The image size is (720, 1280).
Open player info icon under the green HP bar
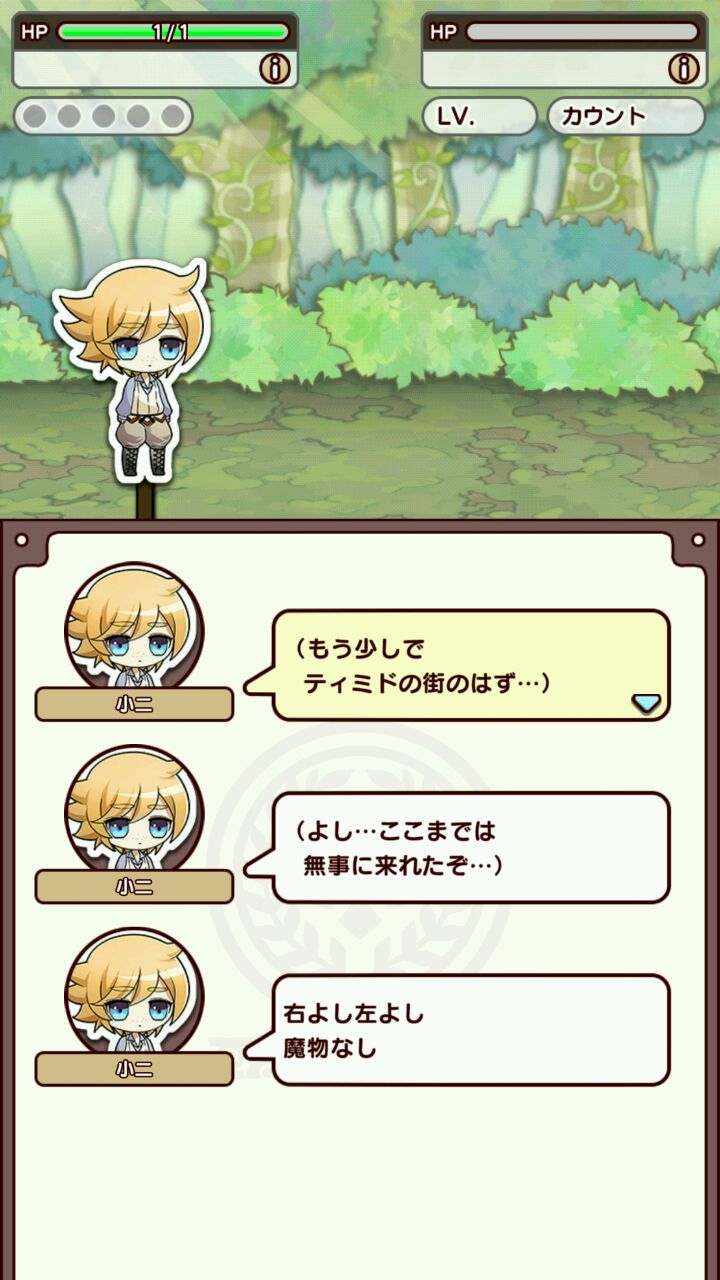275,68
